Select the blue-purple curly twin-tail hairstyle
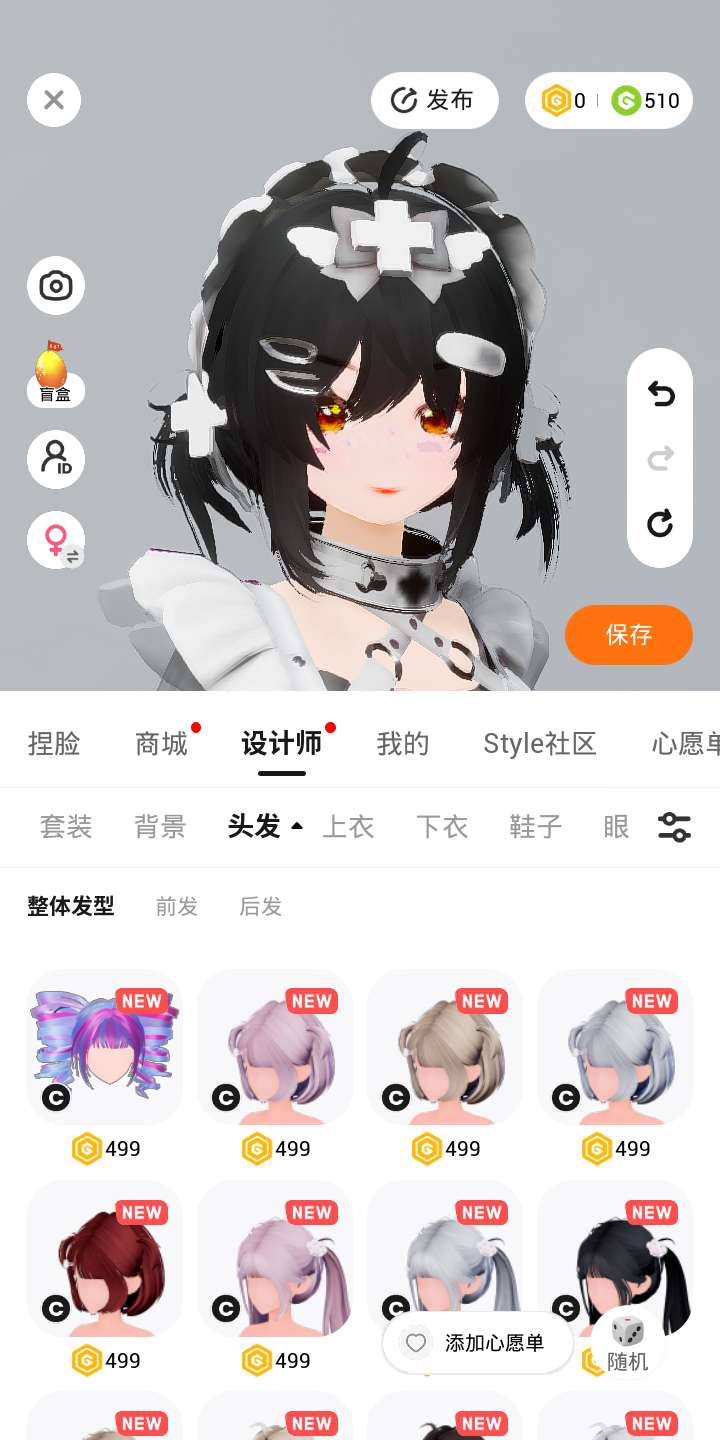The height and width of the screenshot is (1440, 720). [105, 1047]
